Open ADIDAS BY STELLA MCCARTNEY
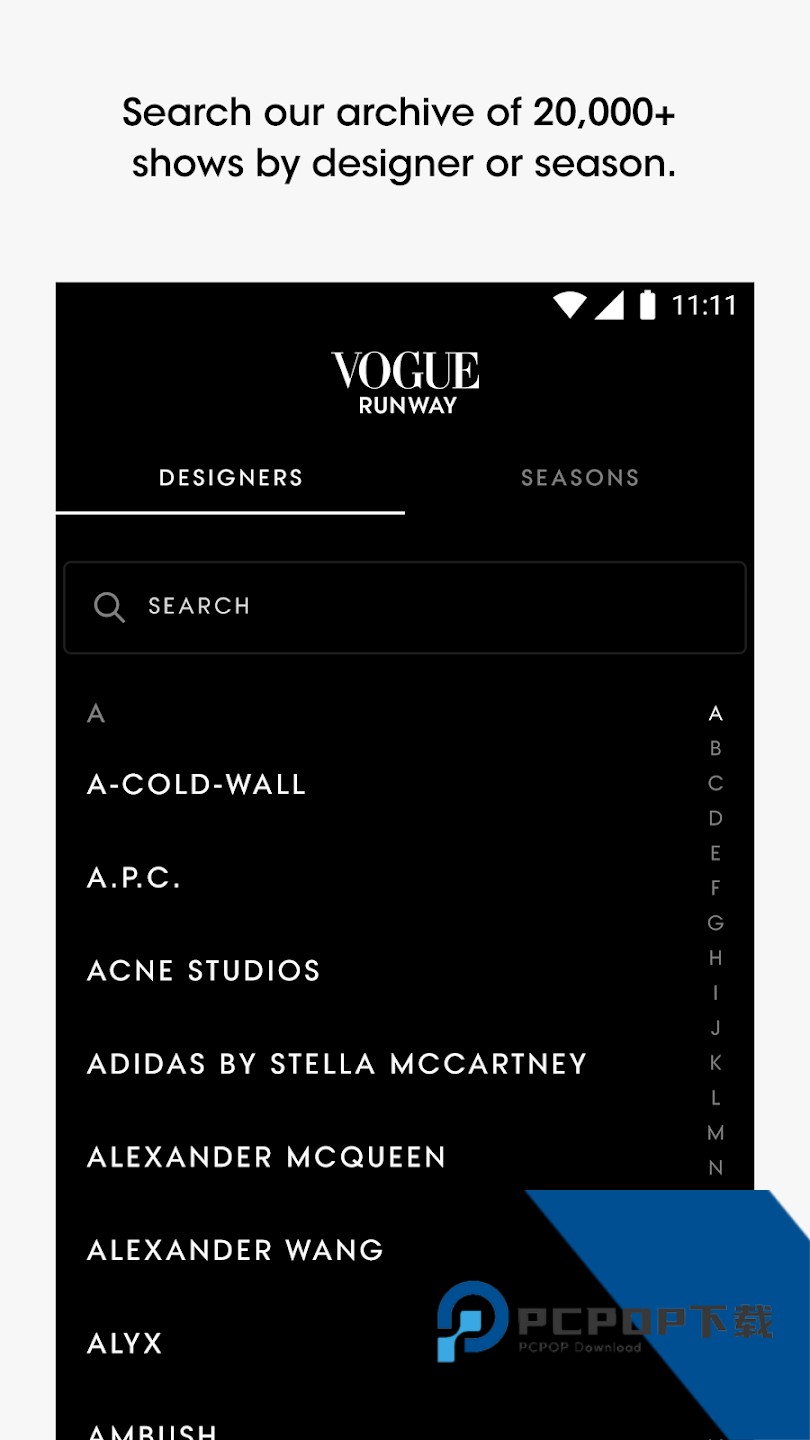 click(336, 1063)
